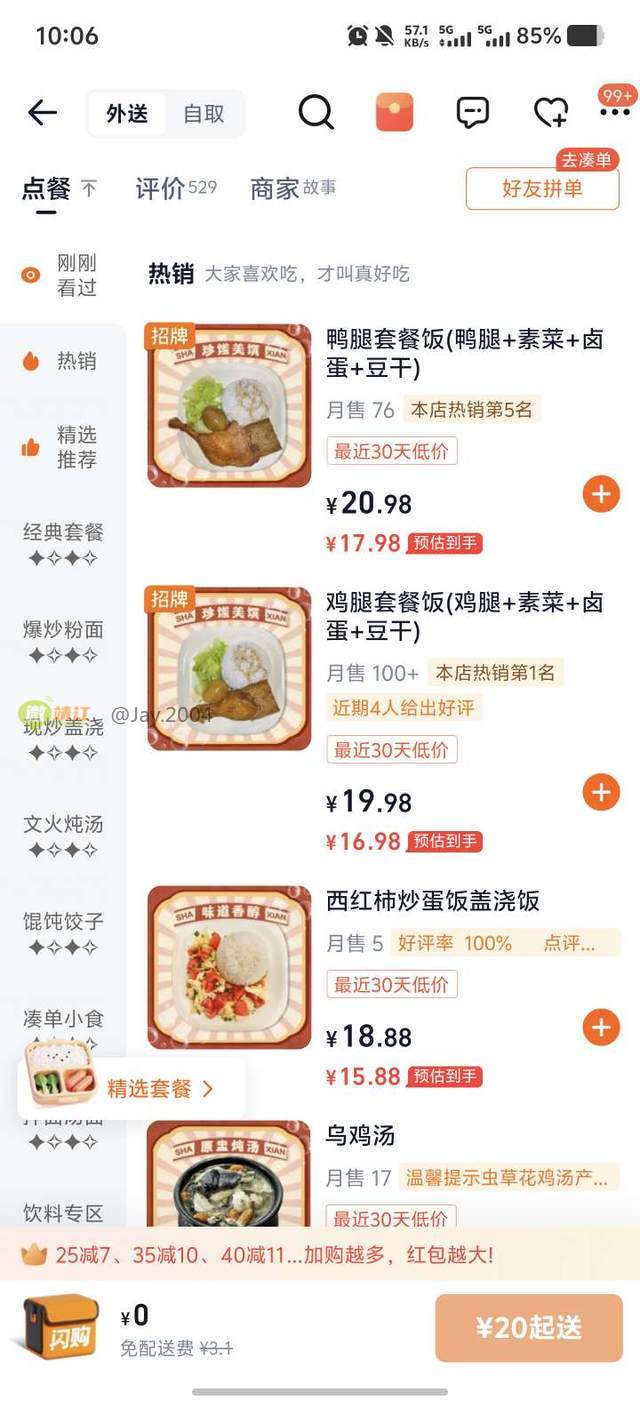Go back using the arrow icon
The width and height of the screenshot is (640, 1408).
[42, 113]
